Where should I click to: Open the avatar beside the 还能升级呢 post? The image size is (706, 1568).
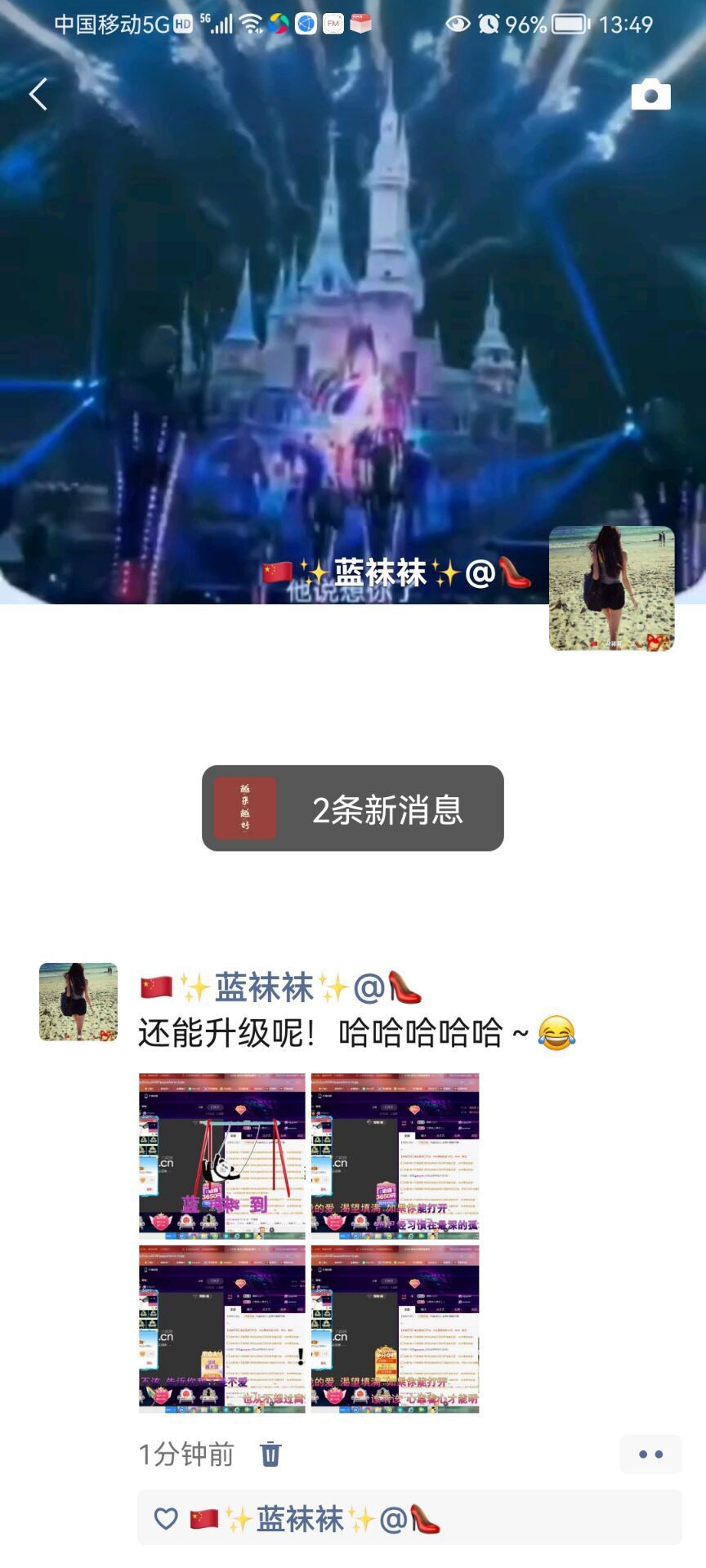[78, 1002]
